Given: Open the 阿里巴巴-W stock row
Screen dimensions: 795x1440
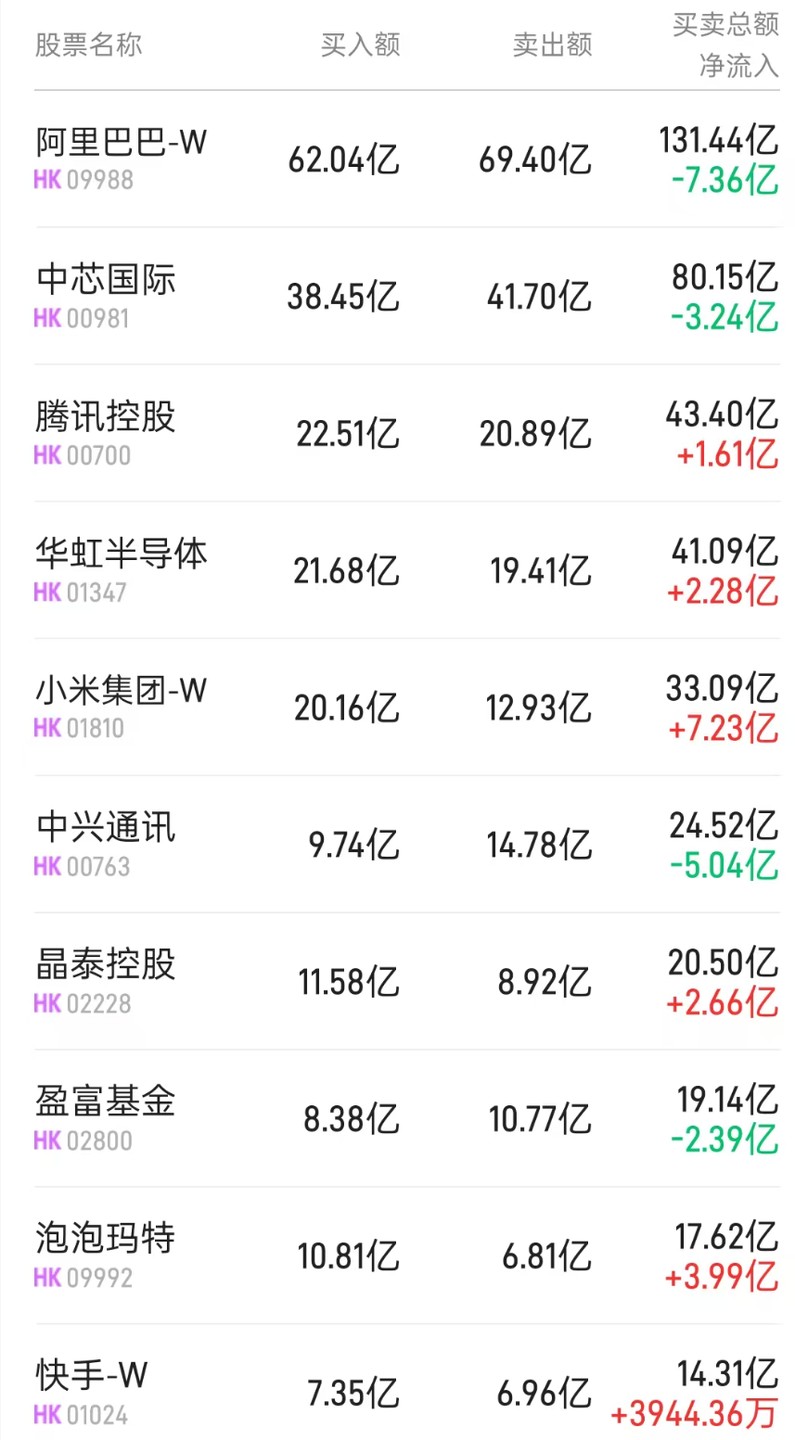Looking at the screenshot, I should (120, 144).
